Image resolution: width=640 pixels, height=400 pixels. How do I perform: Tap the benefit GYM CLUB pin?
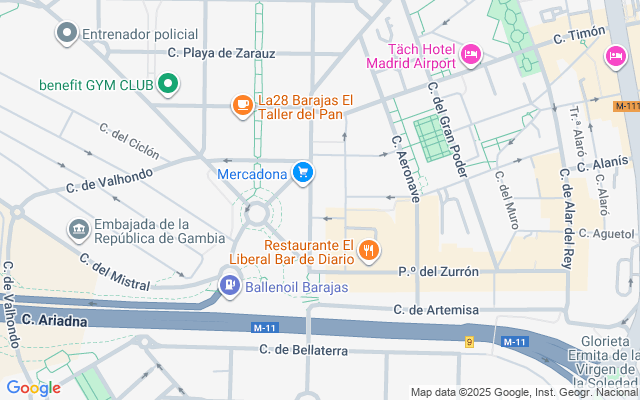click(168, 84)
